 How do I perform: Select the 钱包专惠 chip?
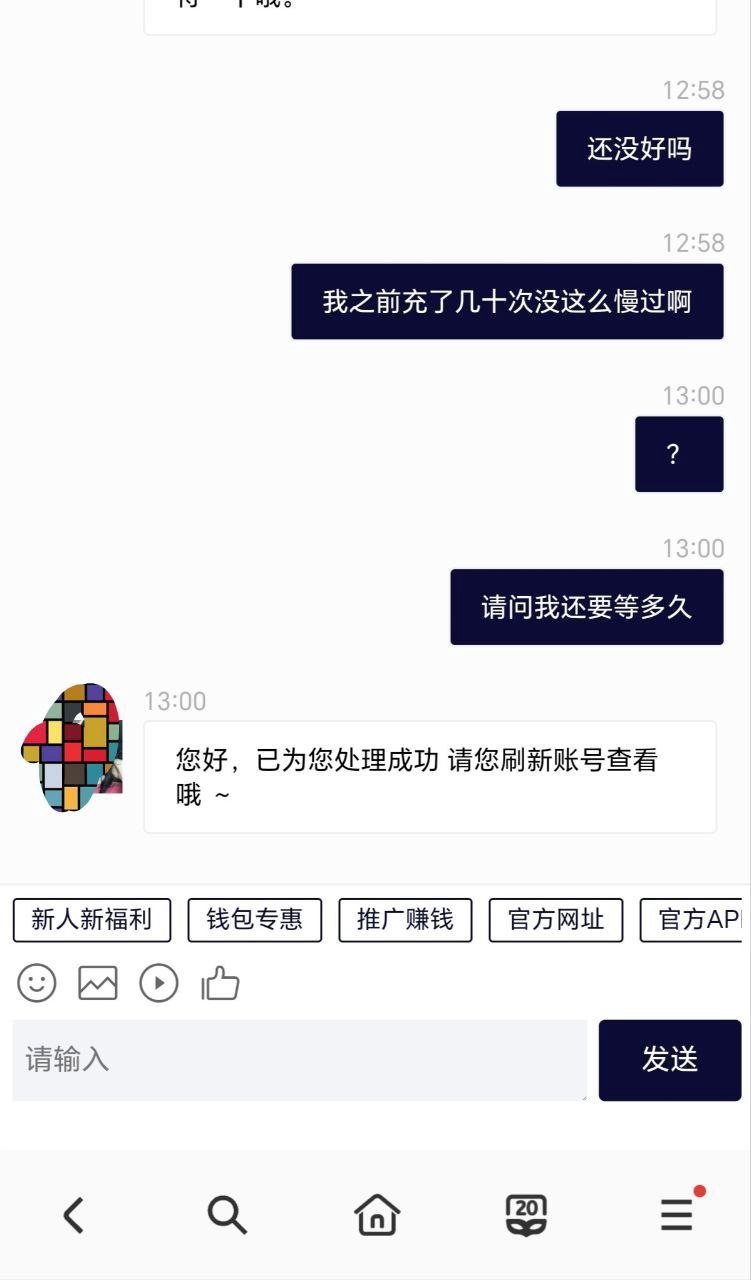(x=254, y=920)
